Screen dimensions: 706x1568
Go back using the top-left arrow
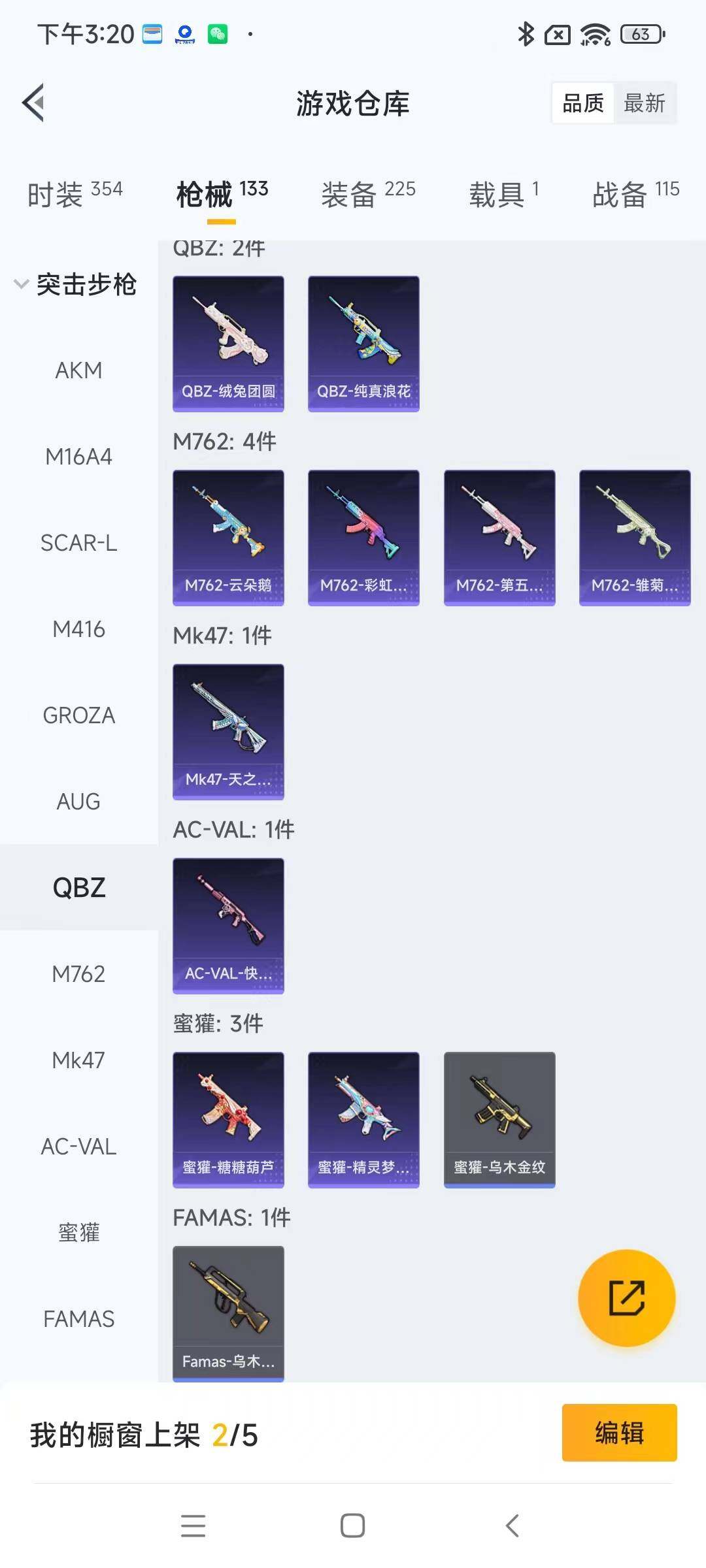[34, 103]
